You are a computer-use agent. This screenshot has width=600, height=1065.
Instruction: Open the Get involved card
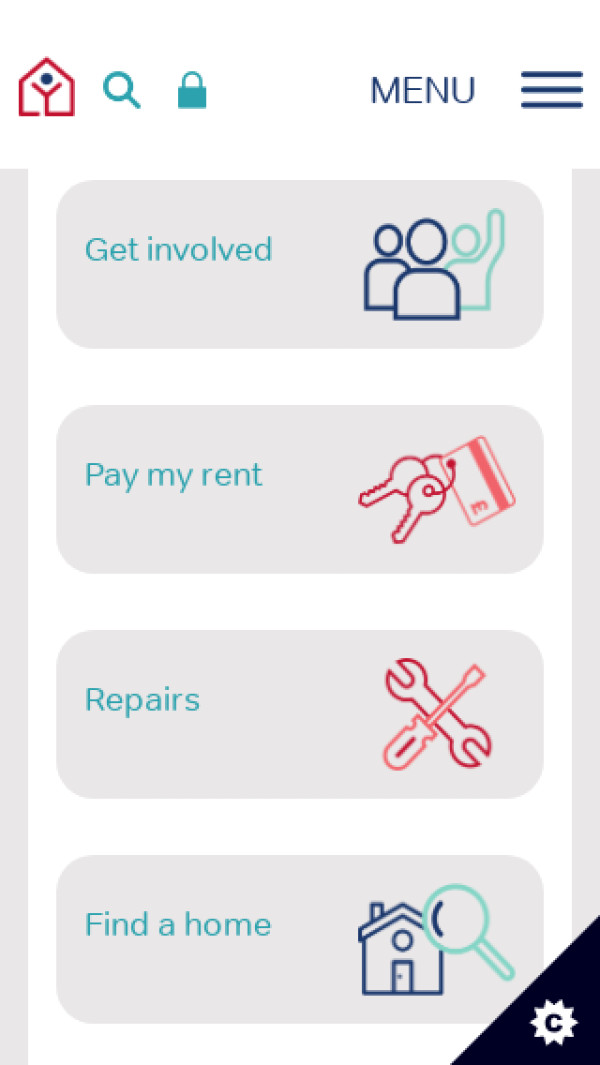pos(300,264)
